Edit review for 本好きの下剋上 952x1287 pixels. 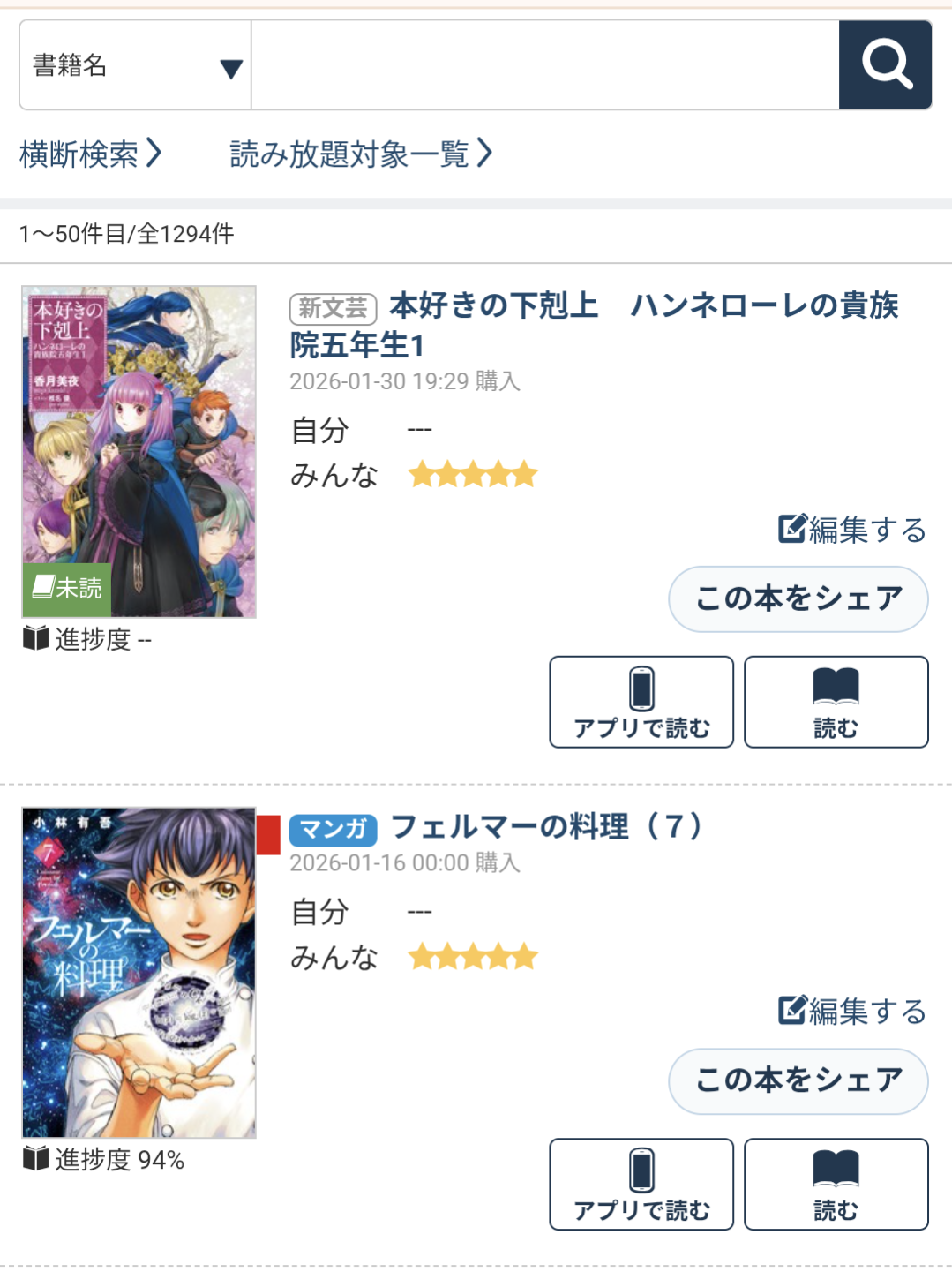point(852,530)
